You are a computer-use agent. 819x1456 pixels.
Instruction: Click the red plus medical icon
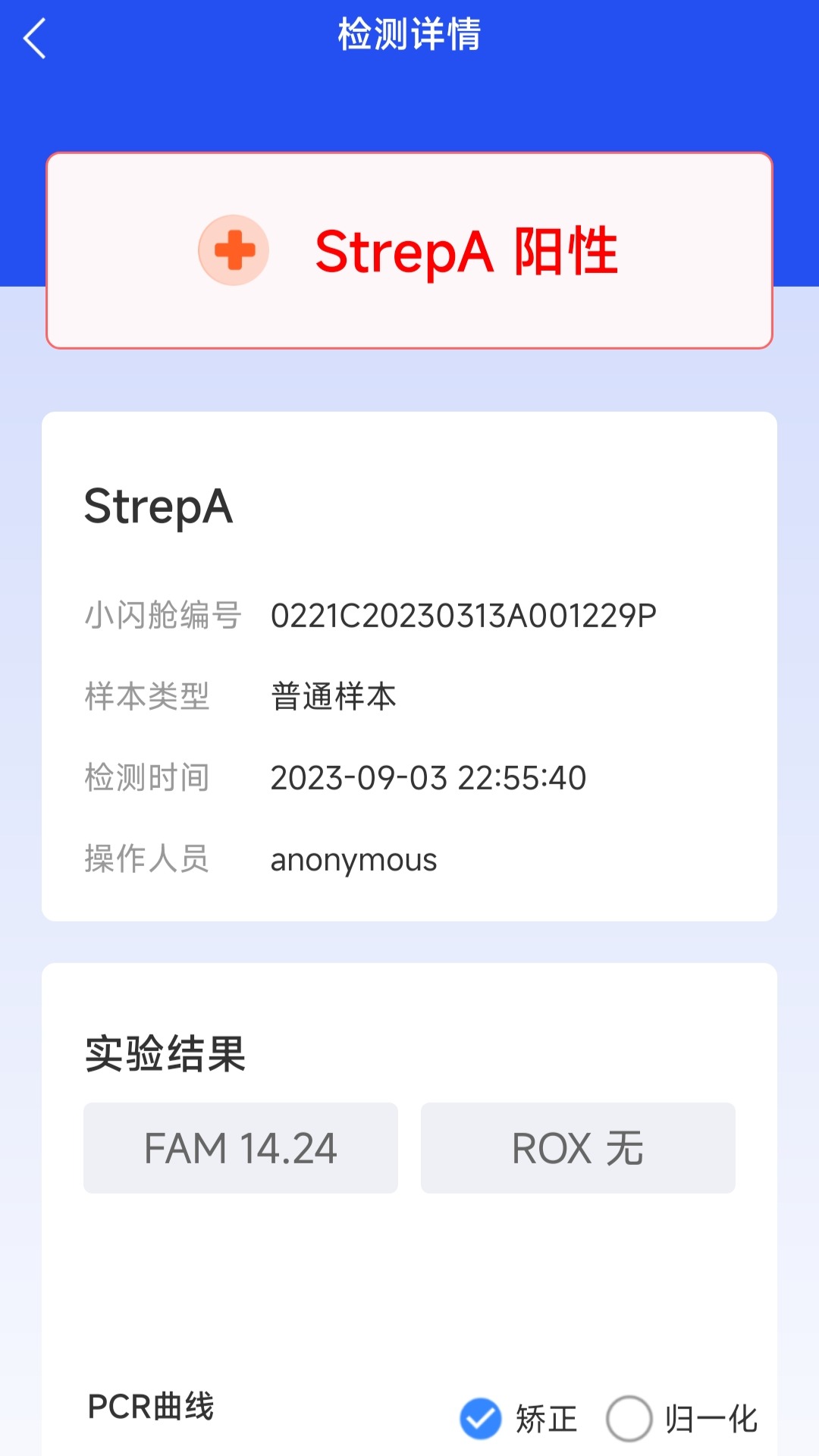click(234, 250)
